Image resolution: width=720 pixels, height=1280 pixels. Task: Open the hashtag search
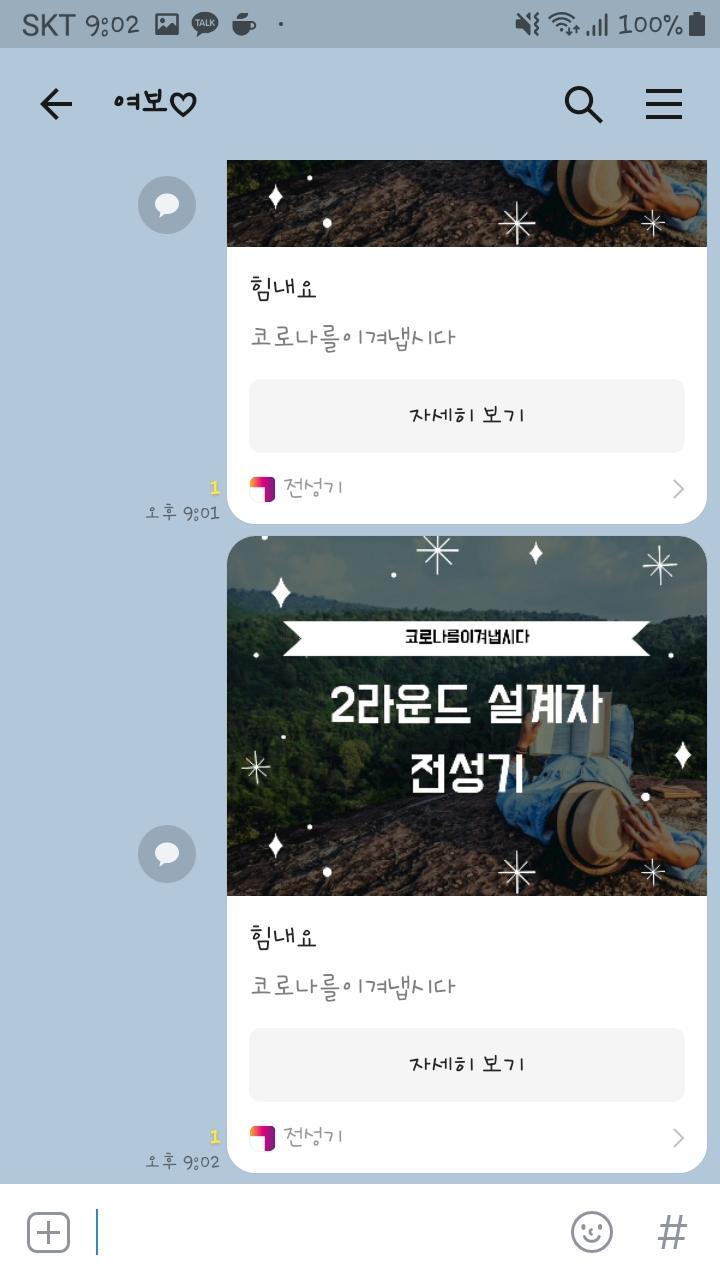pyautogui.click(x=672, y=1232)
